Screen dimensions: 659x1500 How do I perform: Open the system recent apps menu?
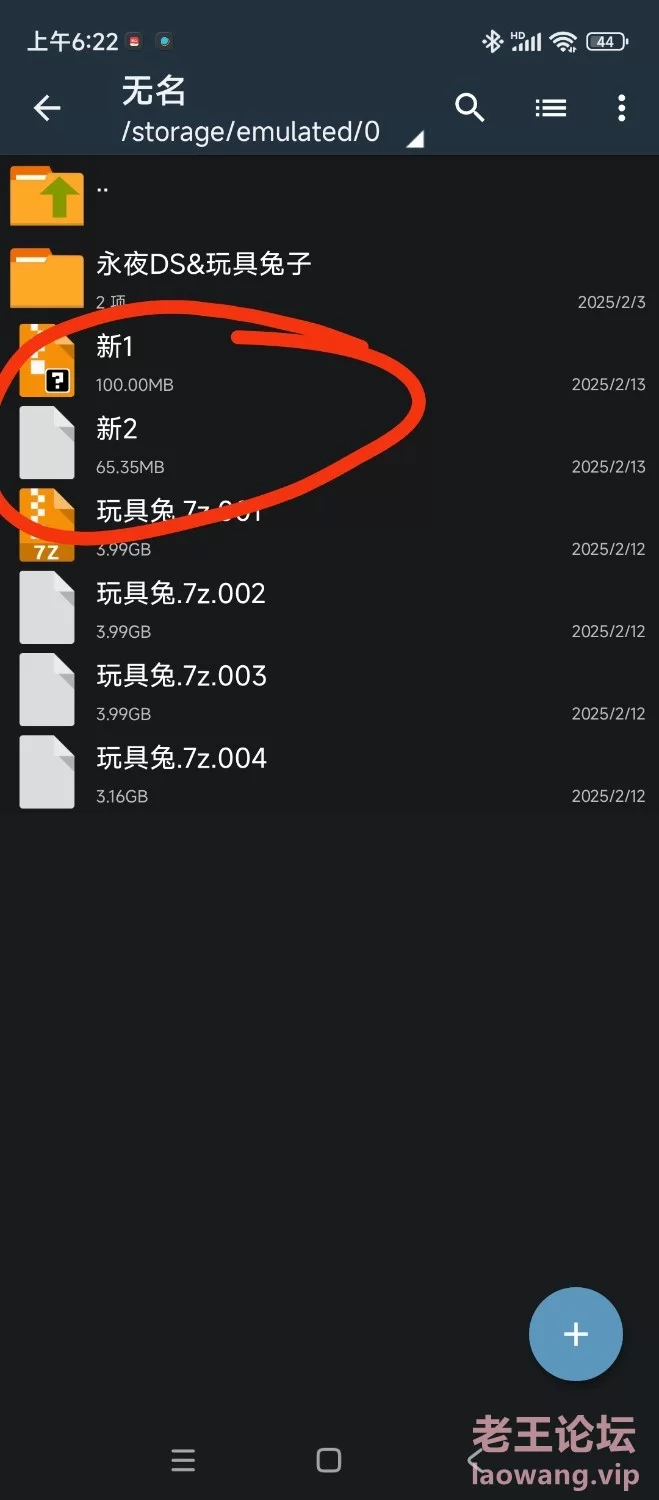tap(183, 1460)
